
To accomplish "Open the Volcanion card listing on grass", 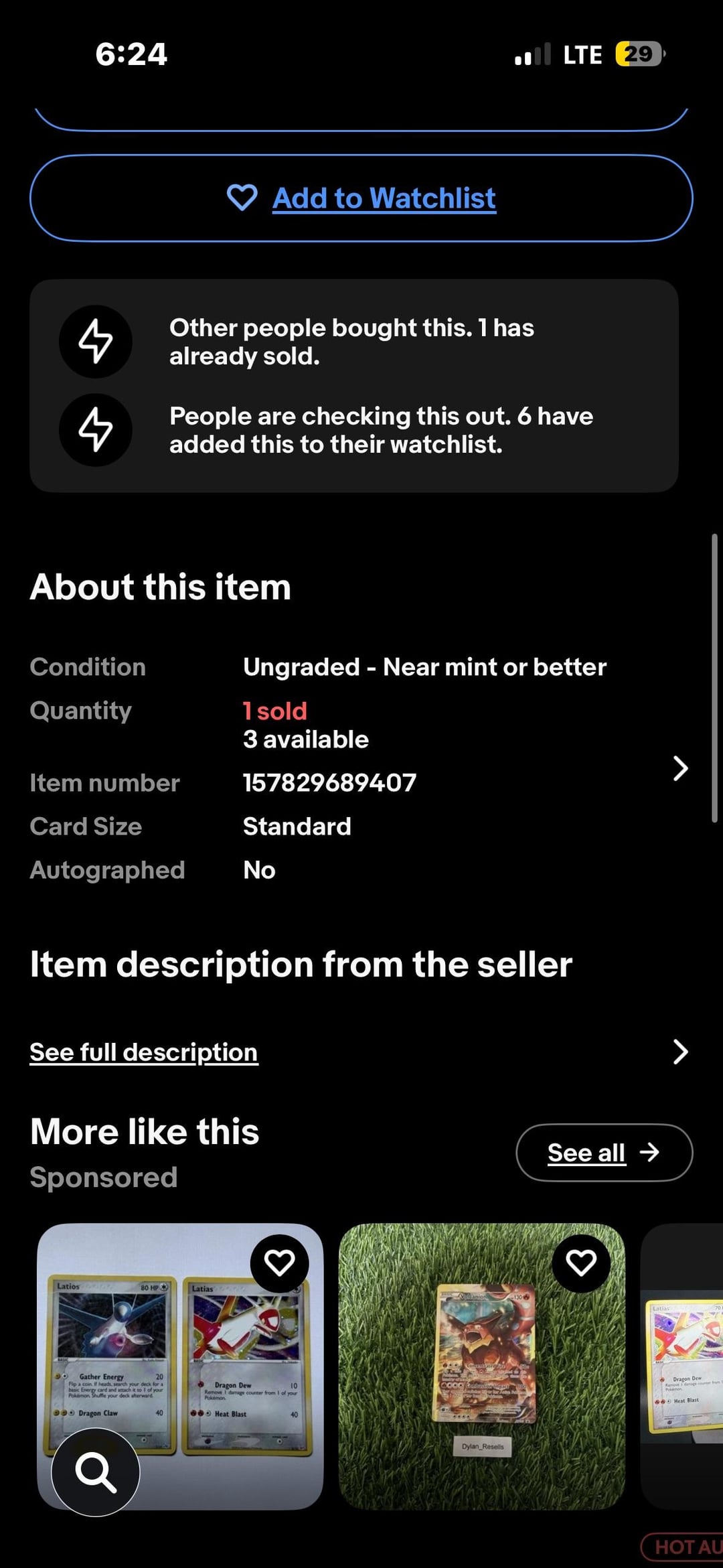I will click(x=482, y=1366).
